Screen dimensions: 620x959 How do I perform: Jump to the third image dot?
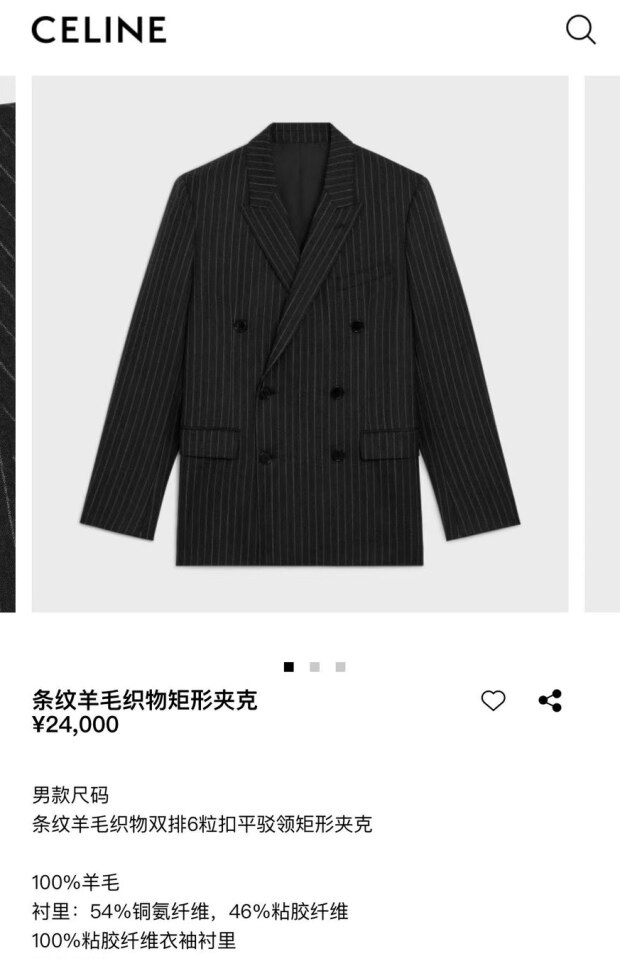tap(340, 667)
